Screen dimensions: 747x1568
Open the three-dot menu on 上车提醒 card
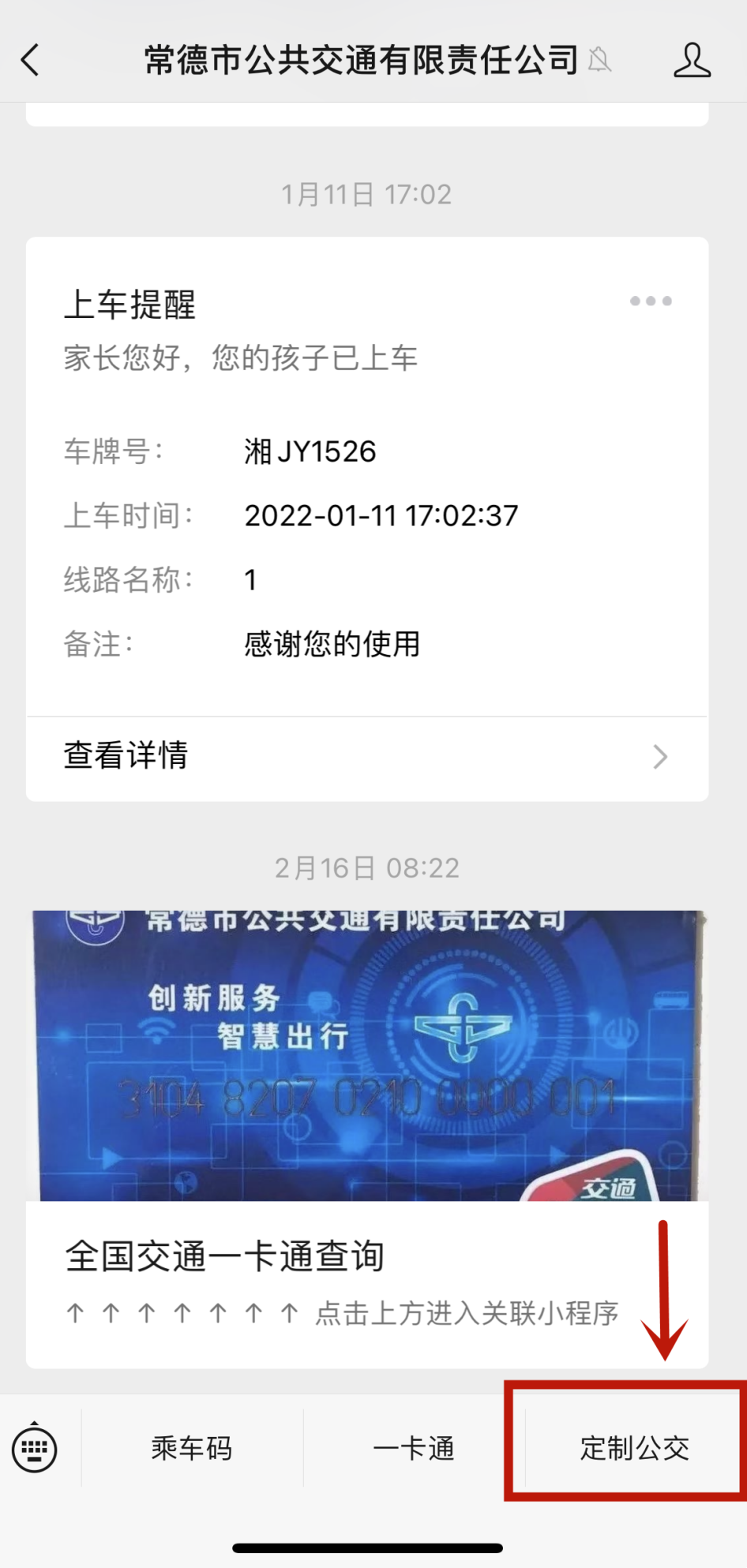651,301
